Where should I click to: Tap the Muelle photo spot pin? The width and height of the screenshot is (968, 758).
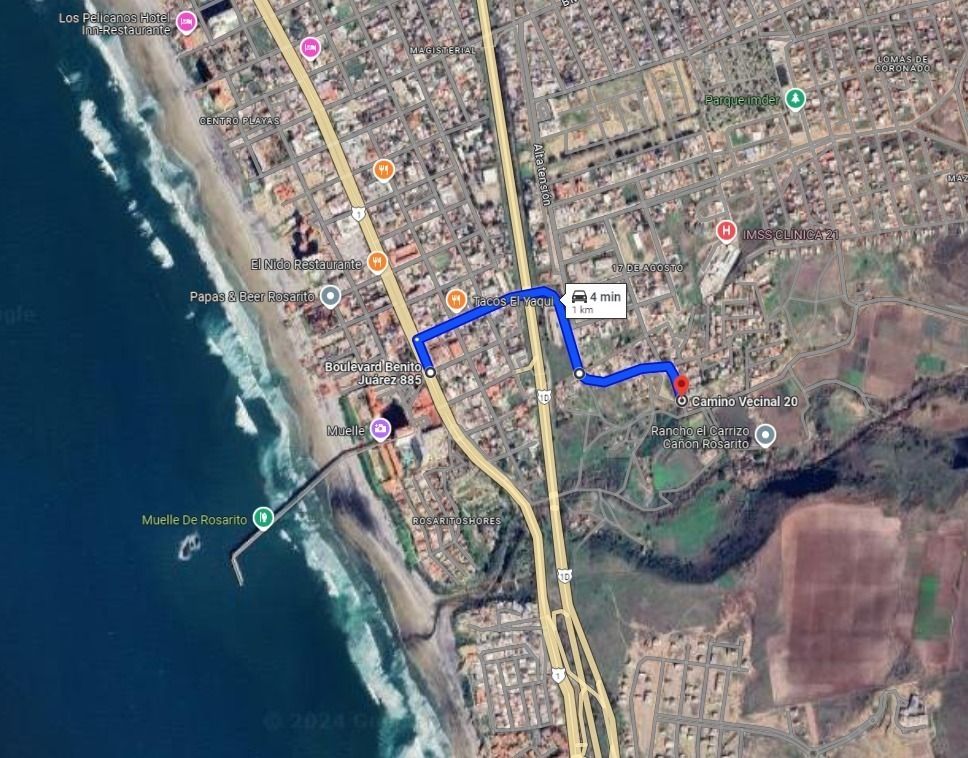pyautogui.click(x=380, y=430)
